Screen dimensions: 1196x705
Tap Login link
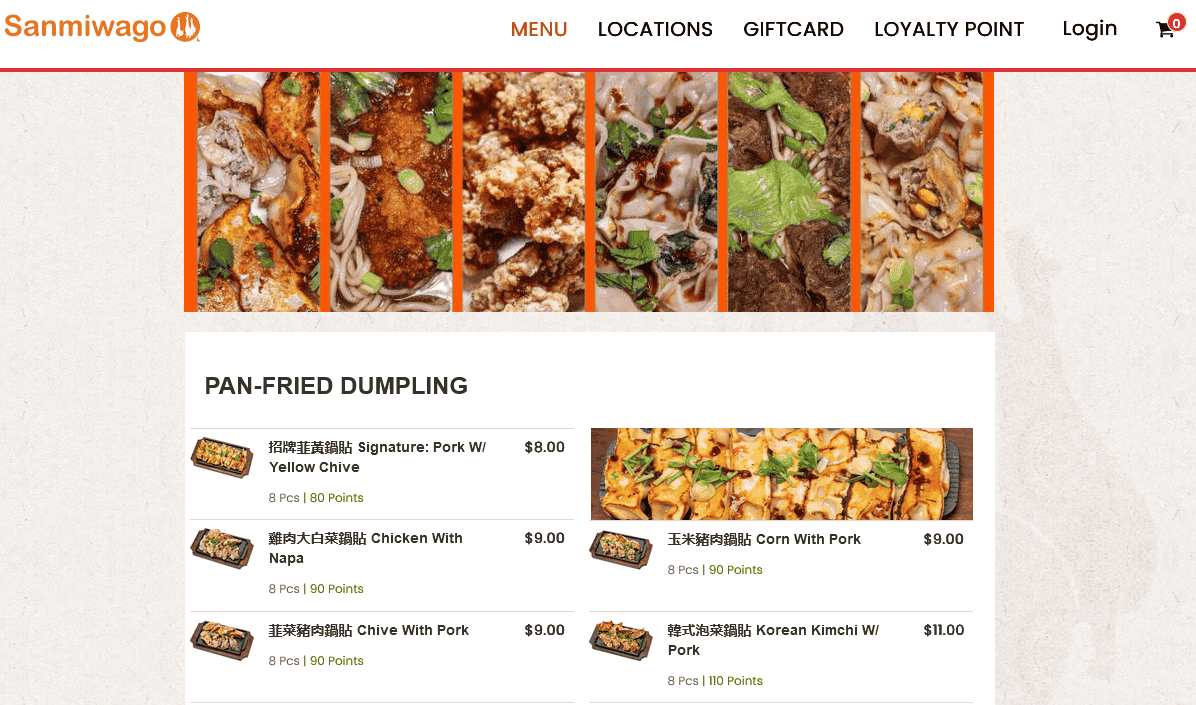coord(1089,28)
